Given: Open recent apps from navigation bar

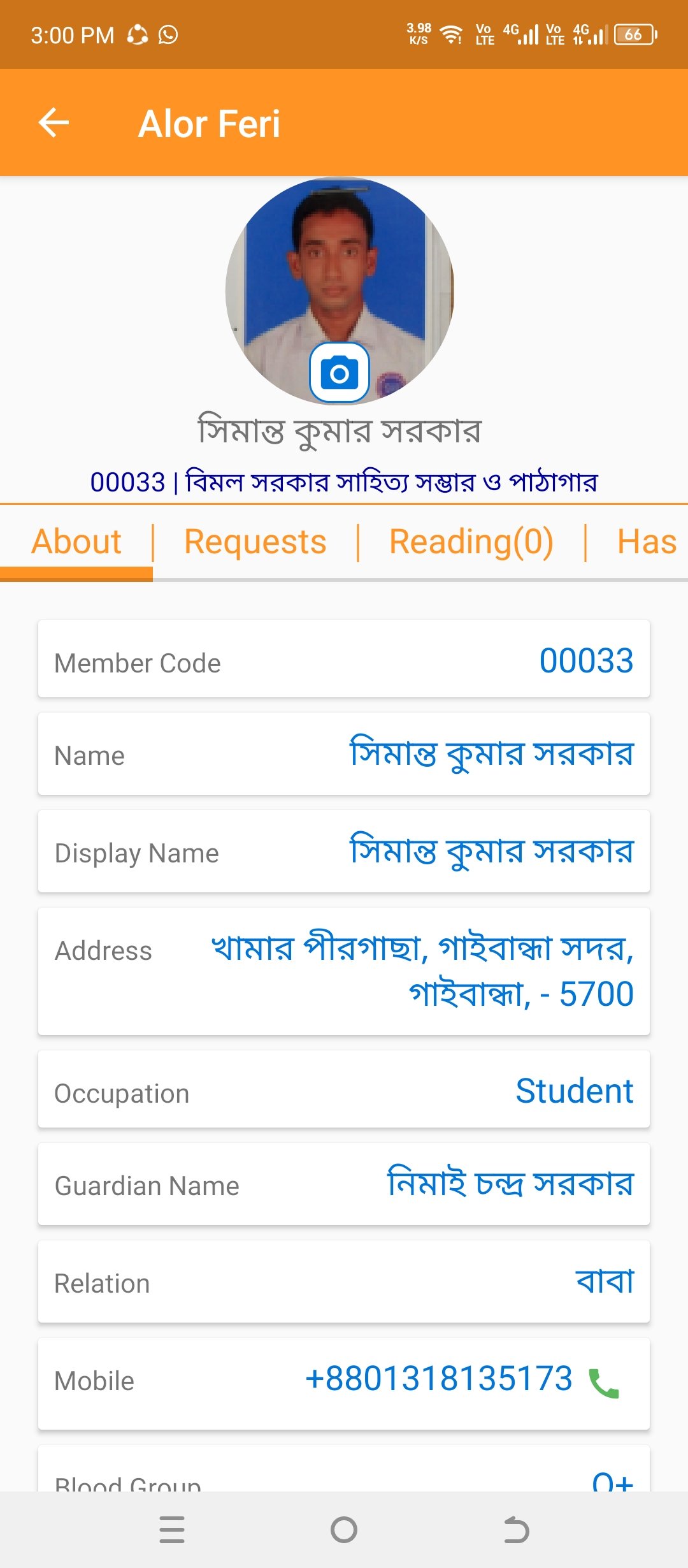Looking at the screenshot, I should [x=172, y=1530].
